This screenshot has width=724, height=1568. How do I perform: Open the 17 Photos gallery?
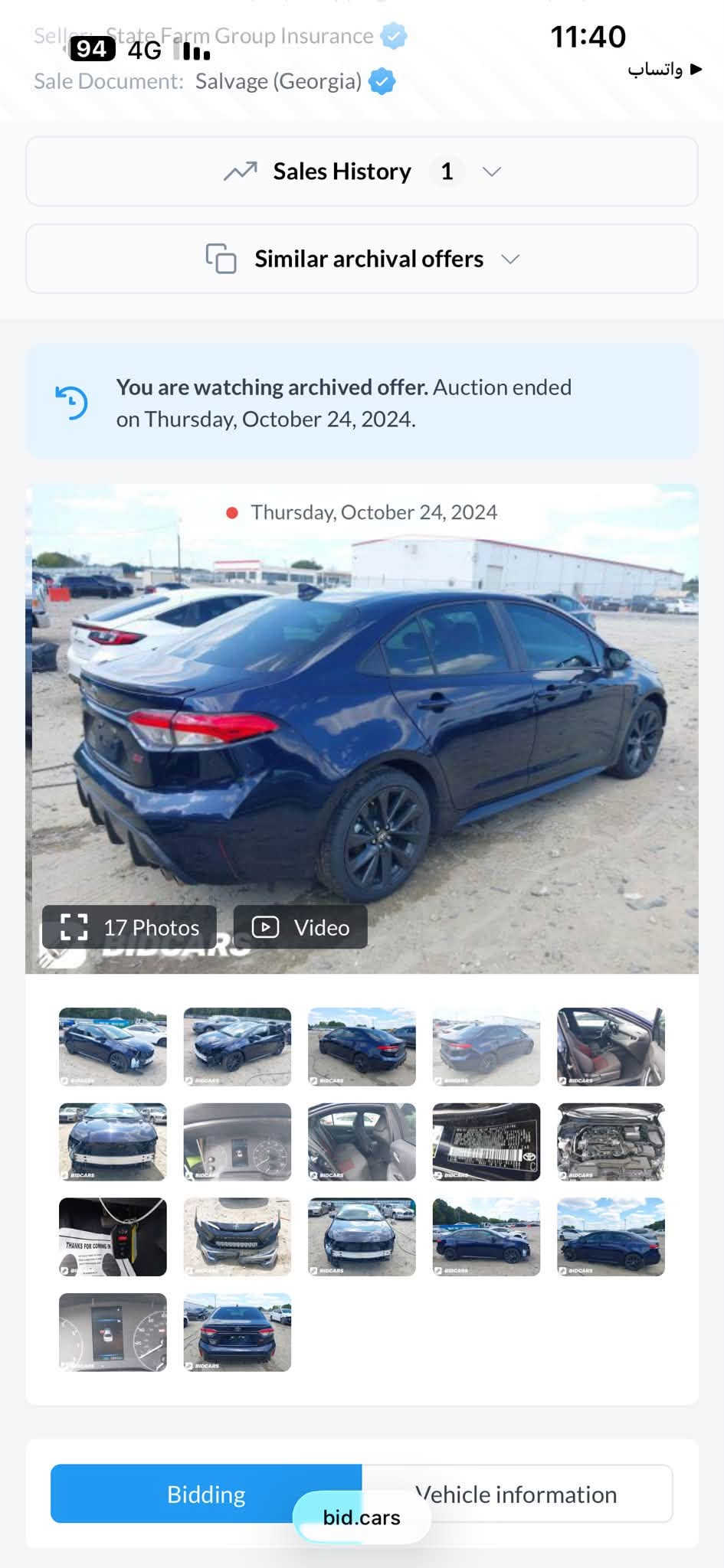(x=129, y=927)
